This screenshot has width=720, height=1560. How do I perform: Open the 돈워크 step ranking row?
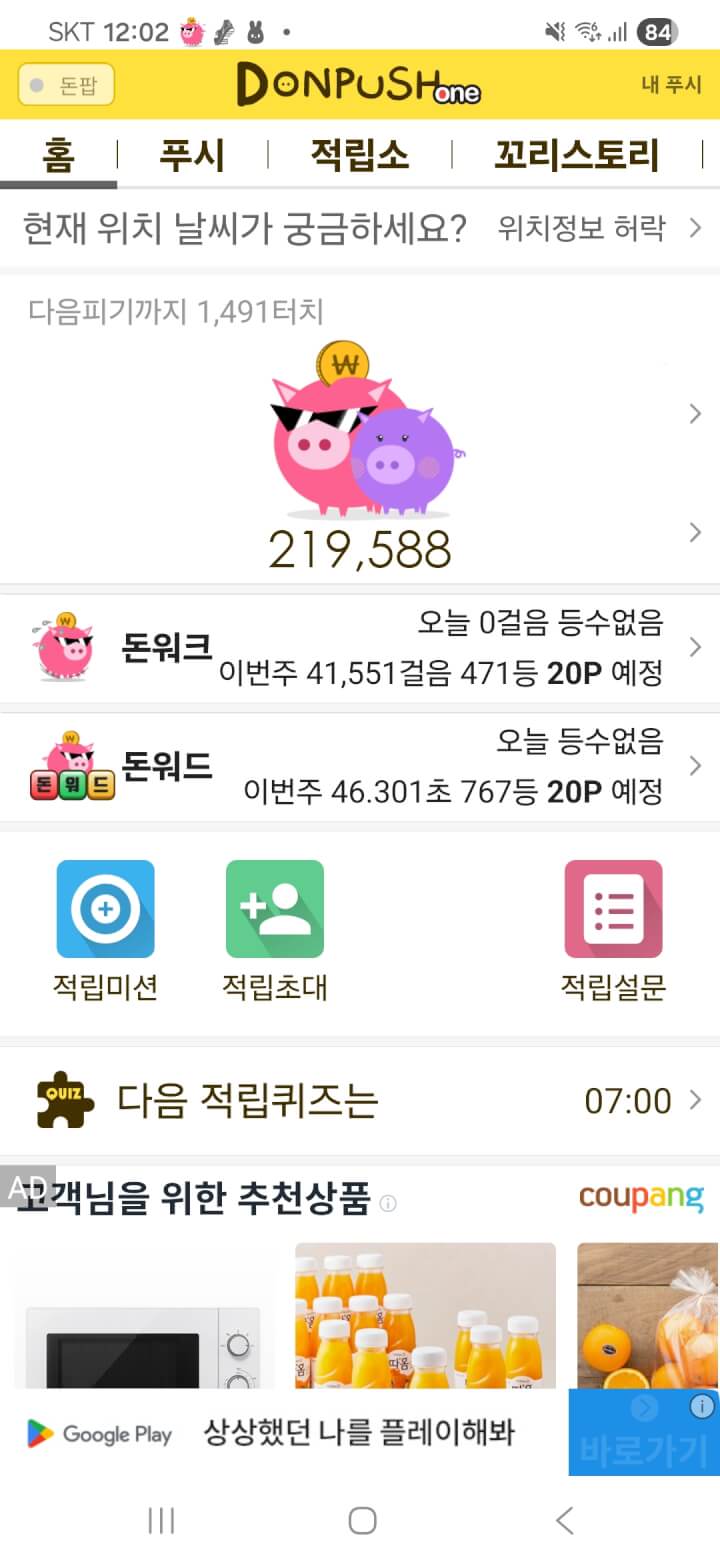[360, 648]
